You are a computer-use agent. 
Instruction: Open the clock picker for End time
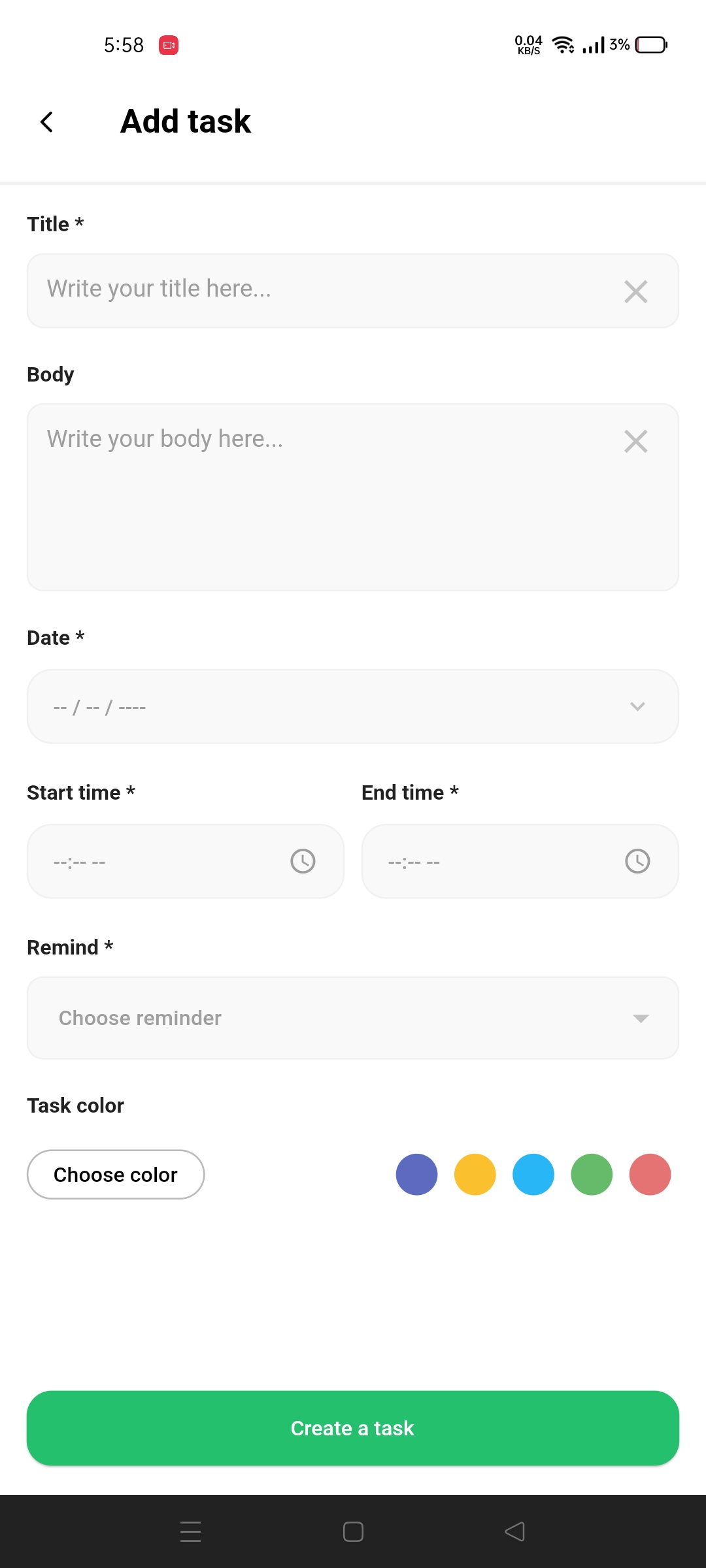coord(636,861)
